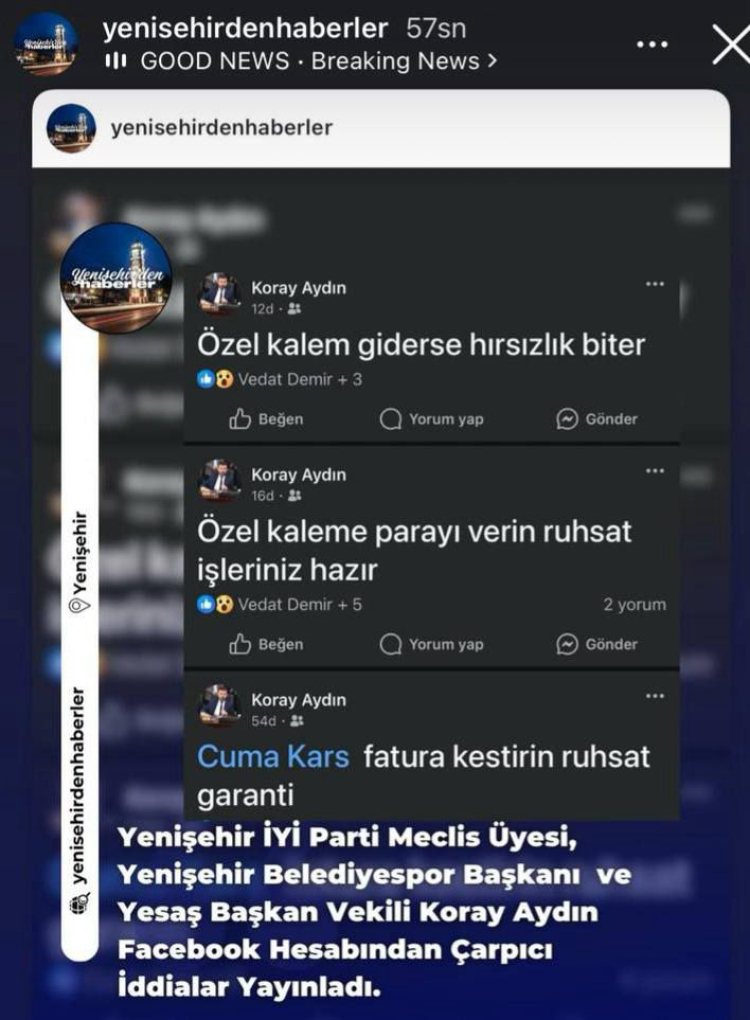Tap the yenisehirdenhaberler username in the story header
This screenshot has width=750, height=1020.
[x=245, y=28]
